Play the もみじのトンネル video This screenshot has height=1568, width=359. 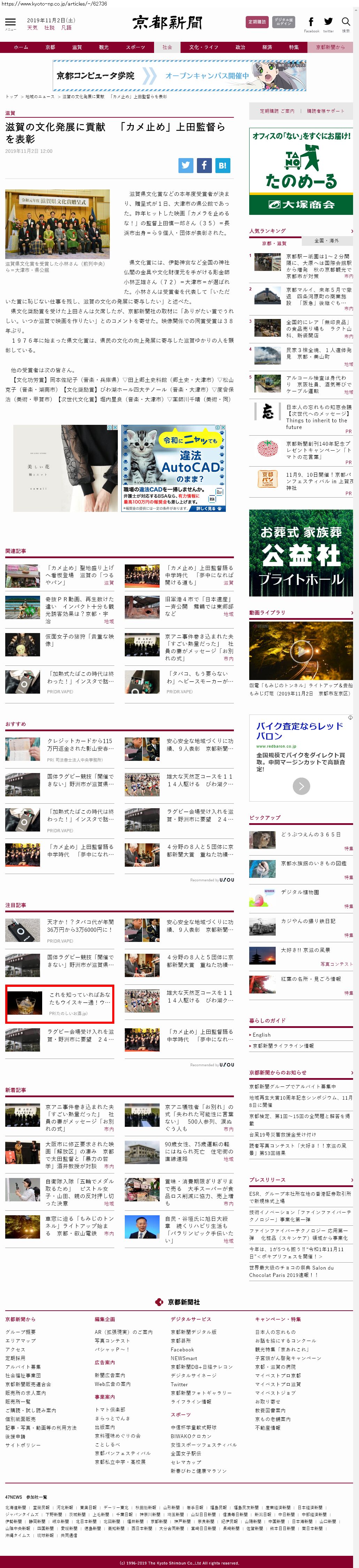[x=300, y=651]
